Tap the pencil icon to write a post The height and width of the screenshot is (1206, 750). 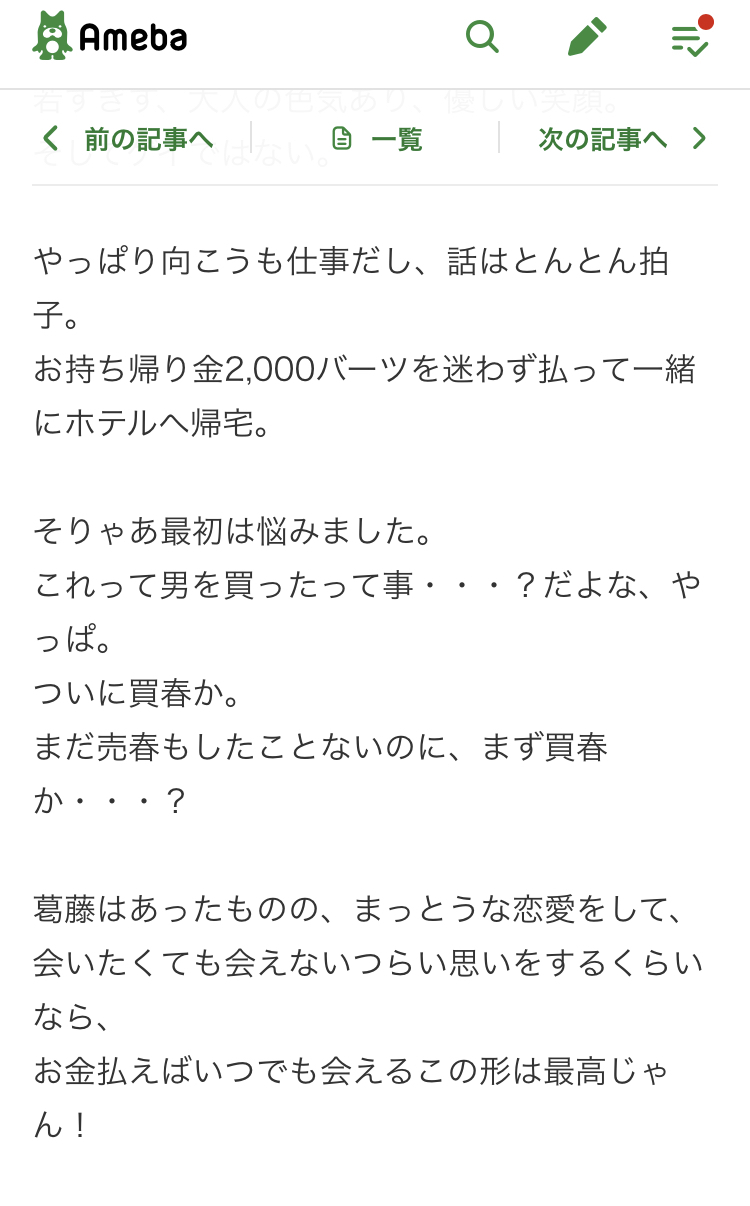pyautogui.click(x=587, y=37)
